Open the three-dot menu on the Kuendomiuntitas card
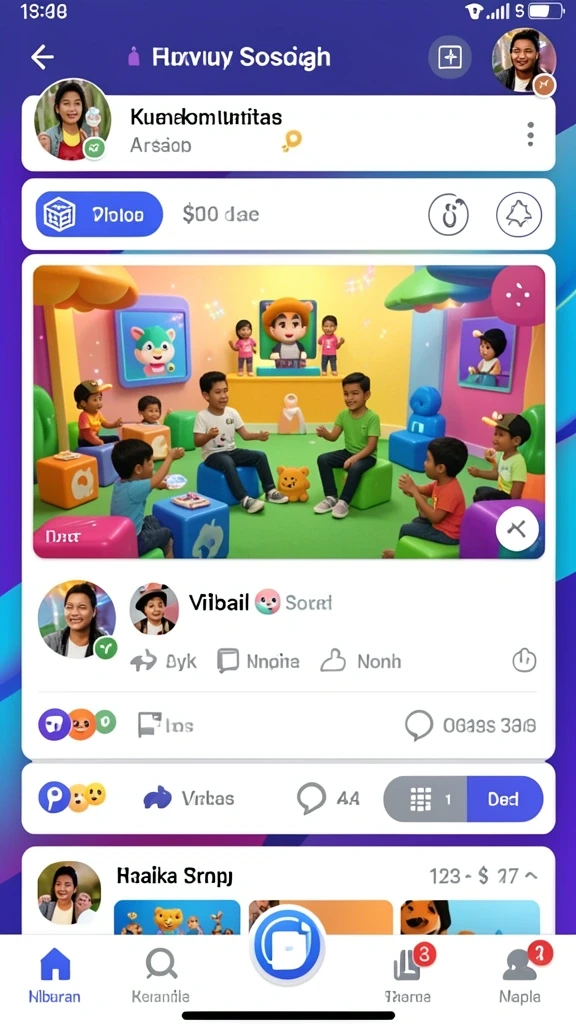This screenshot has height=1024, width=576. tap(530, 134)
